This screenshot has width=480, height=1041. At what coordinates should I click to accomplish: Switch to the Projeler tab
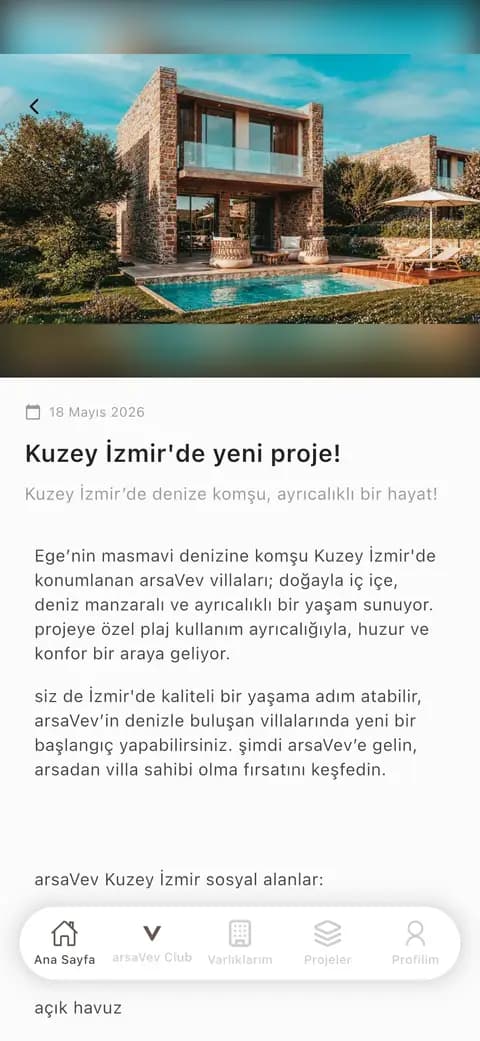click(327, 943)
